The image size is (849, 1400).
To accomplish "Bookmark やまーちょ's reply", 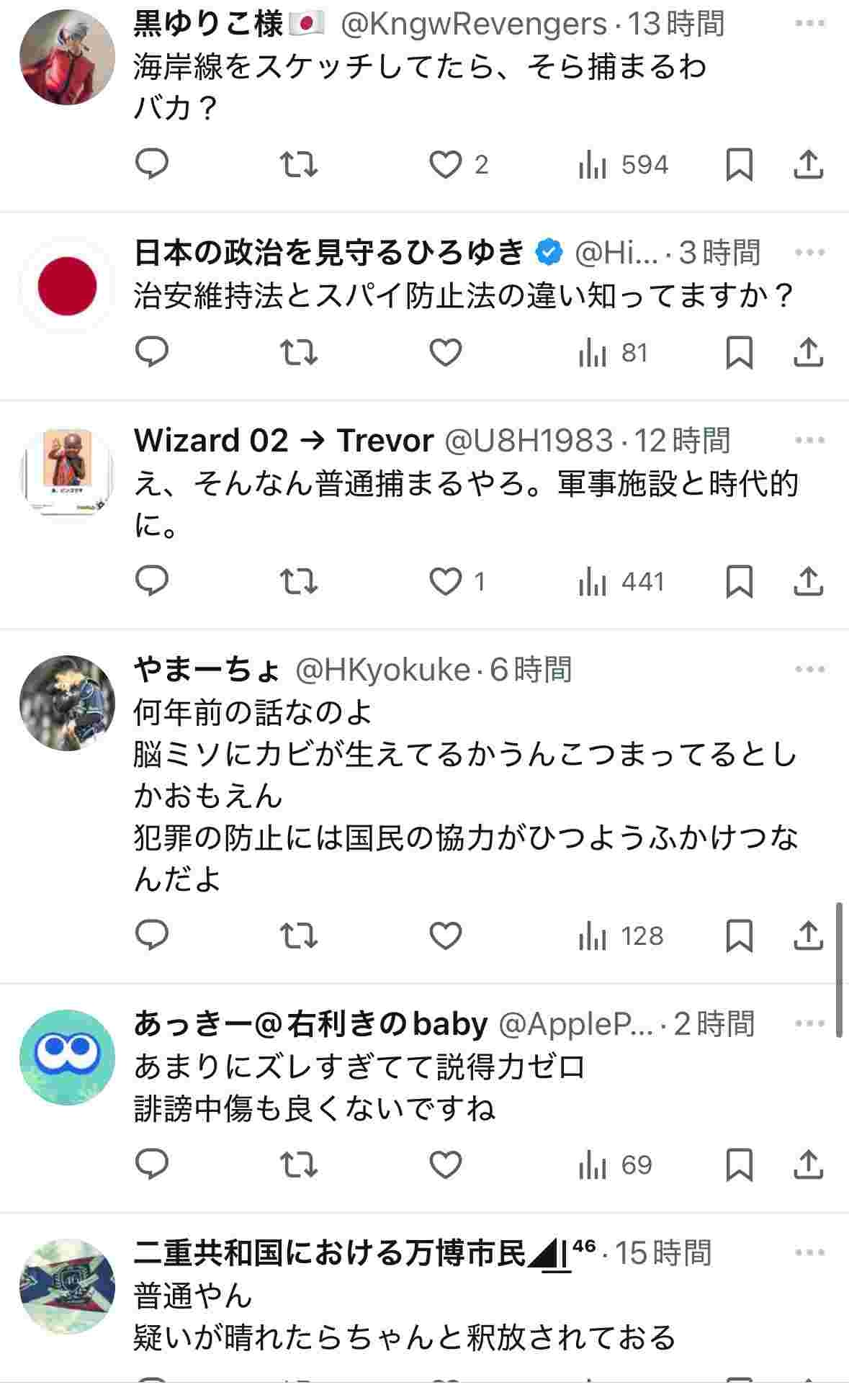I will [739, 935].
